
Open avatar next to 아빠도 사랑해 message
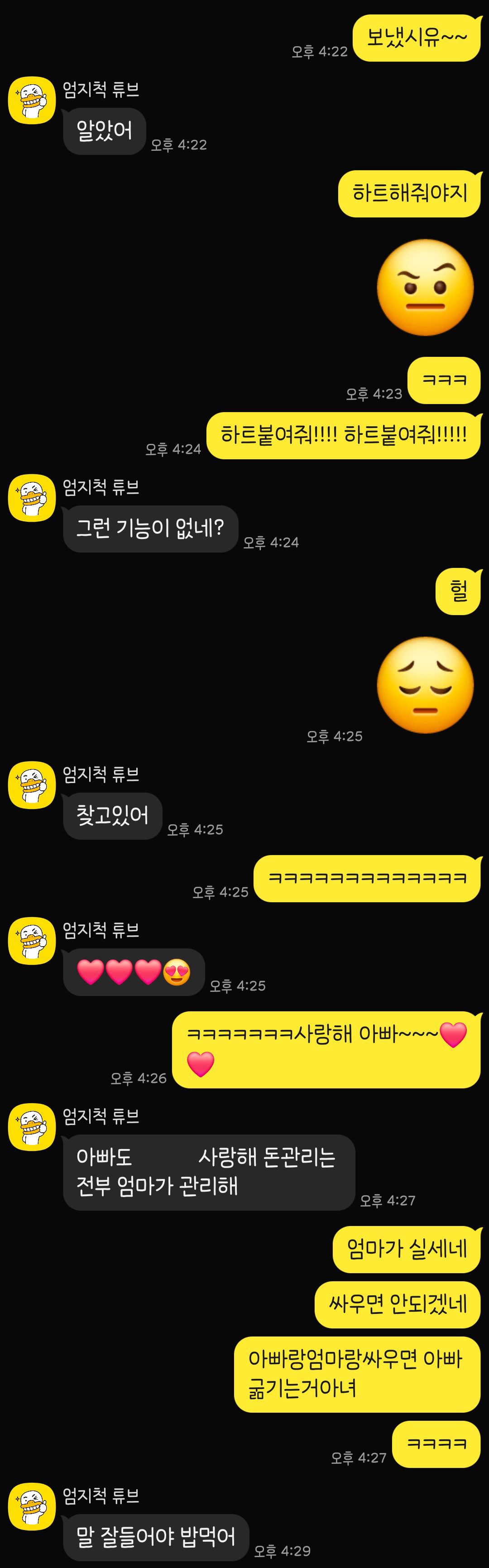click(x=32, y=1127)
